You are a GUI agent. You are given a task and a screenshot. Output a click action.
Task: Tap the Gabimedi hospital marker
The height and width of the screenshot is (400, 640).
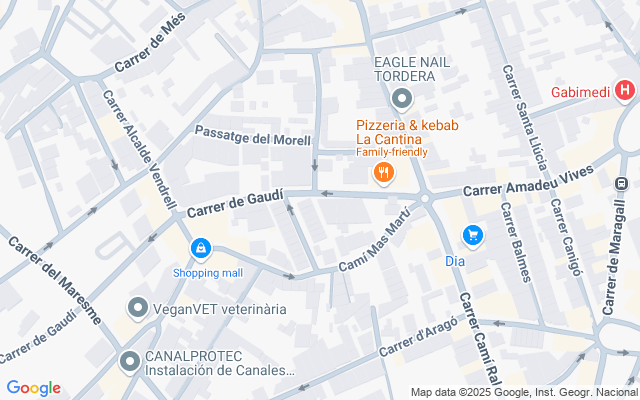point(625,92)
